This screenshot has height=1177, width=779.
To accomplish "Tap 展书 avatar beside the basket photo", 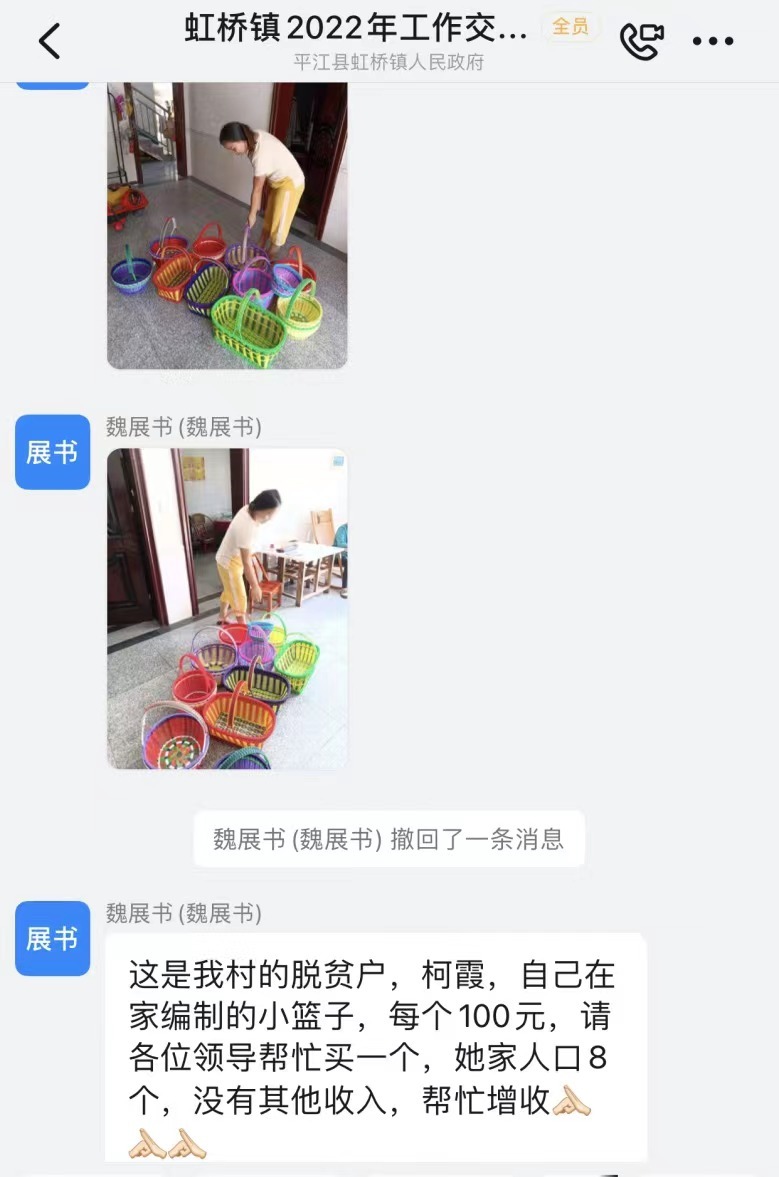I will click(x=52, y=452).
